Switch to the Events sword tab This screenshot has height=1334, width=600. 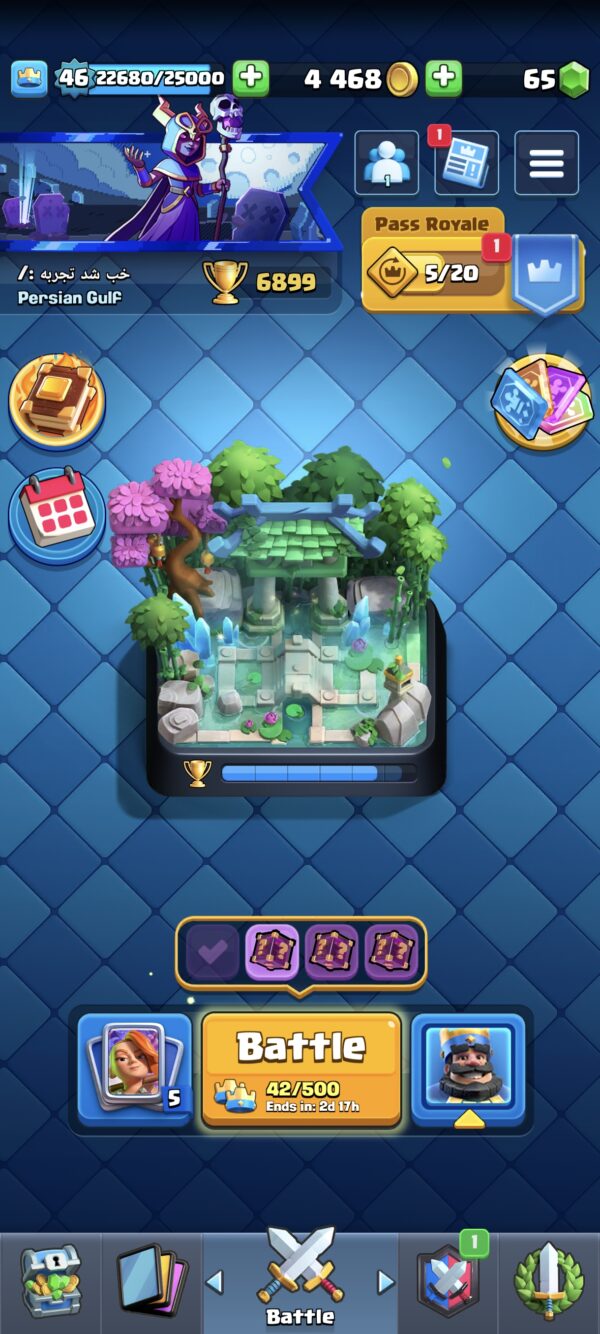pos(548,1283)
